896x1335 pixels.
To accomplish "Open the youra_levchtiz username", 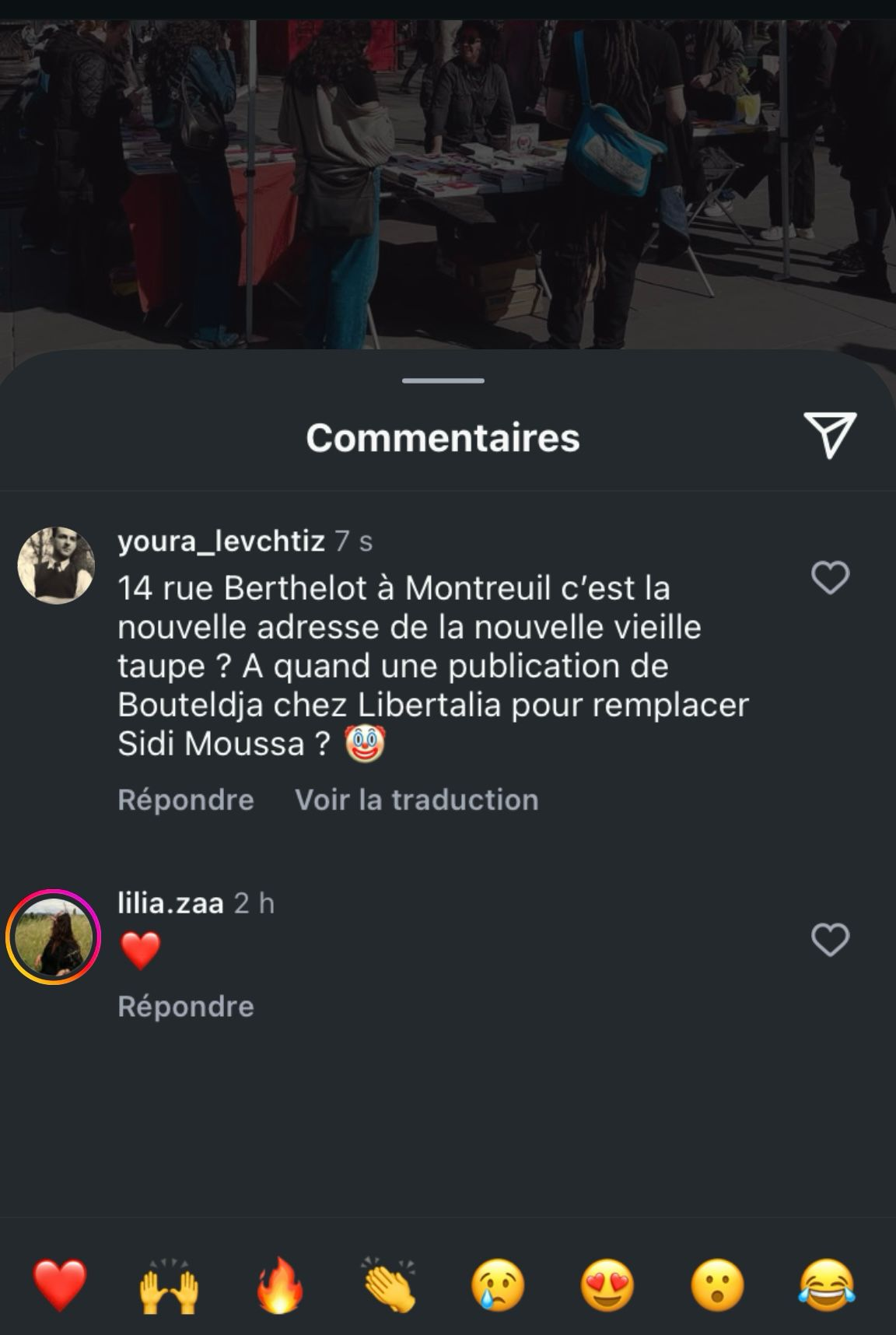I will (x=221, y=541).
